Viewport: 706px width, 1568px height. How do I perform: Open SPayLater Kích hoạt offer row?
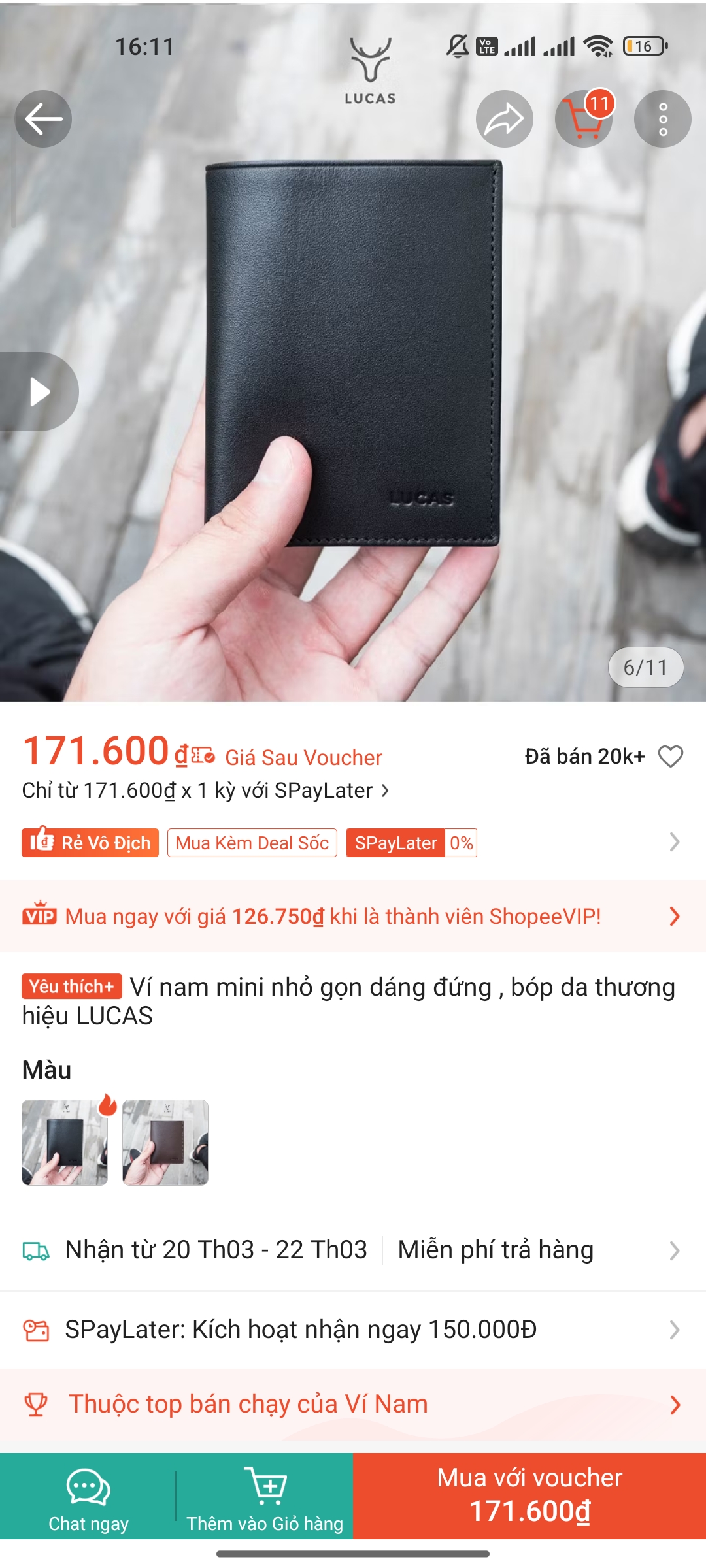[x=353, y=1330]
